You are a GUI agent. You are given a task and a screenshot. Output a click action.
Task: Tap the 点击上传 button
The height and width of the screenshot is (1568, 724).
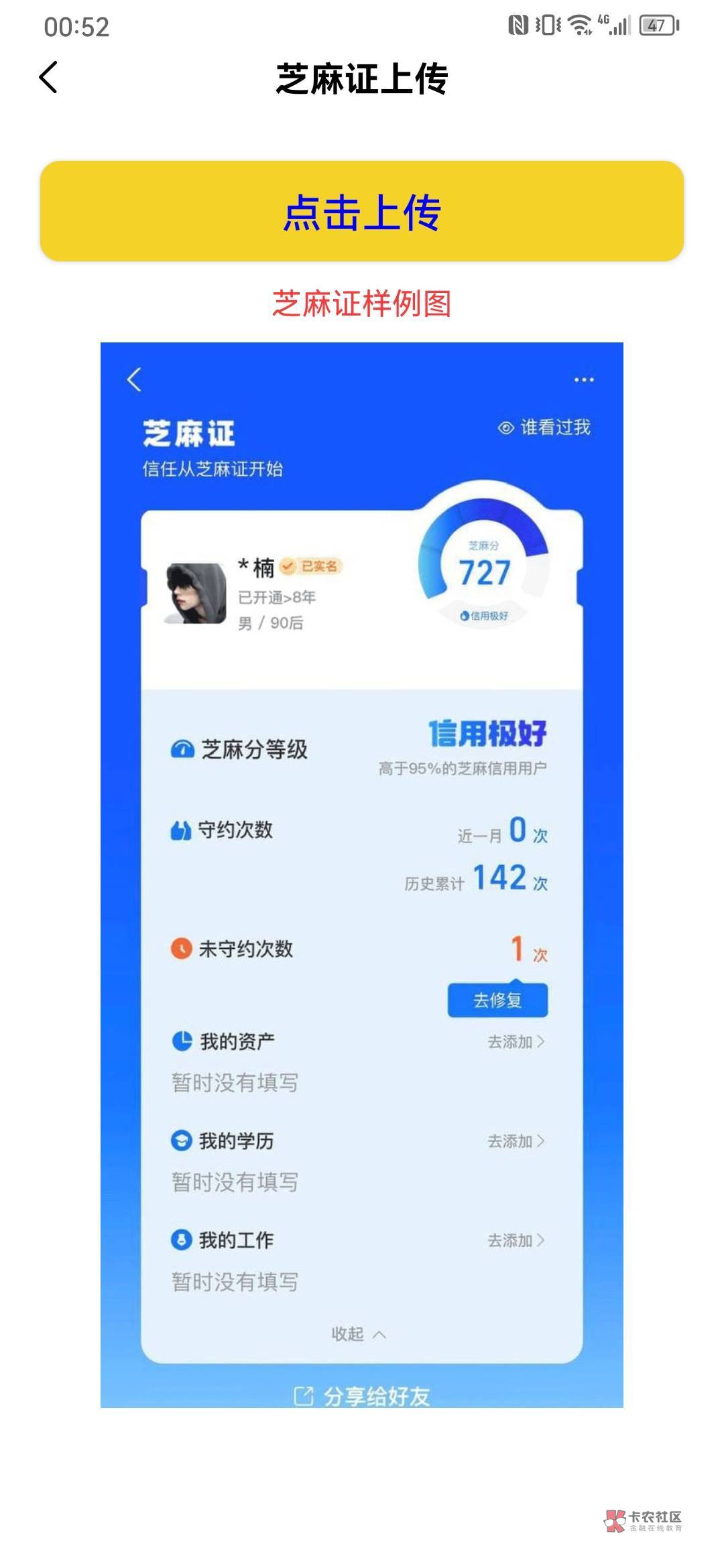pyautogui.click(x=362, y=211)
